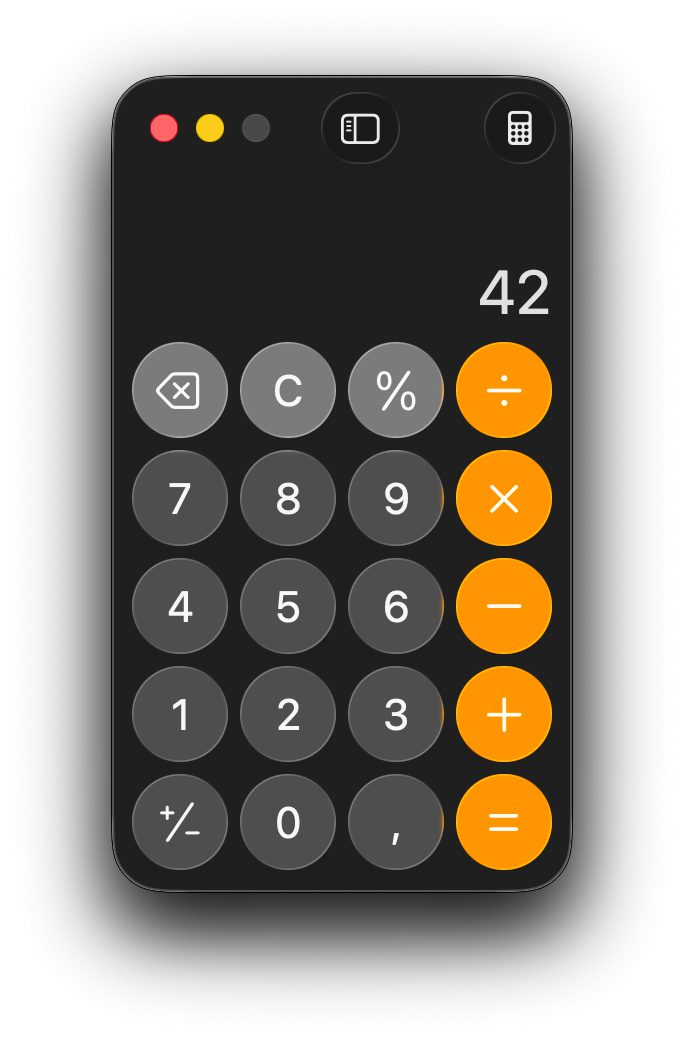
Task: Minimize the calculator window
Action: click(210, 129)
